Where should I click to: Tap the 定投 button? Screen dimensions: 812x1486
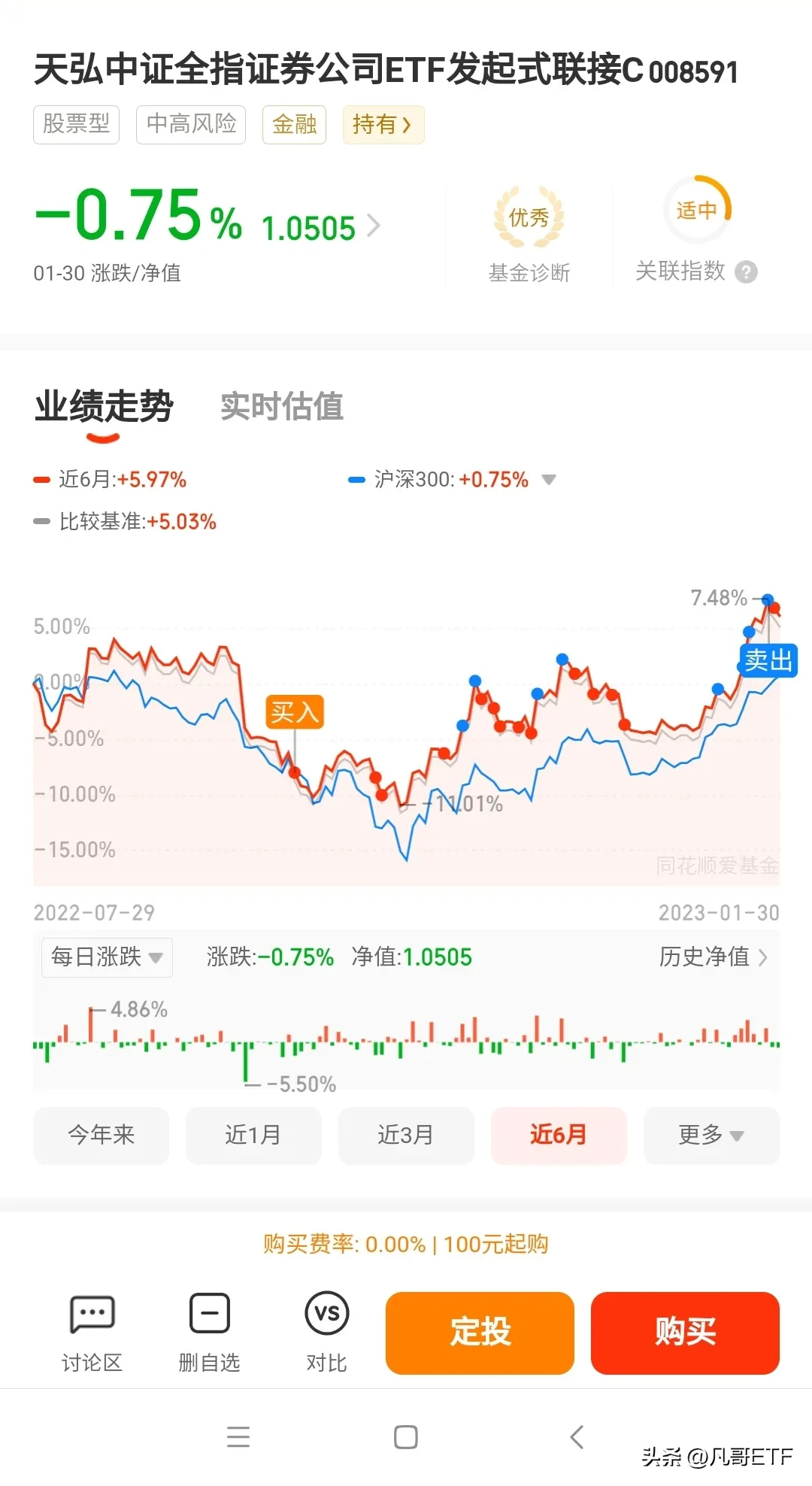pos(480,1333)
